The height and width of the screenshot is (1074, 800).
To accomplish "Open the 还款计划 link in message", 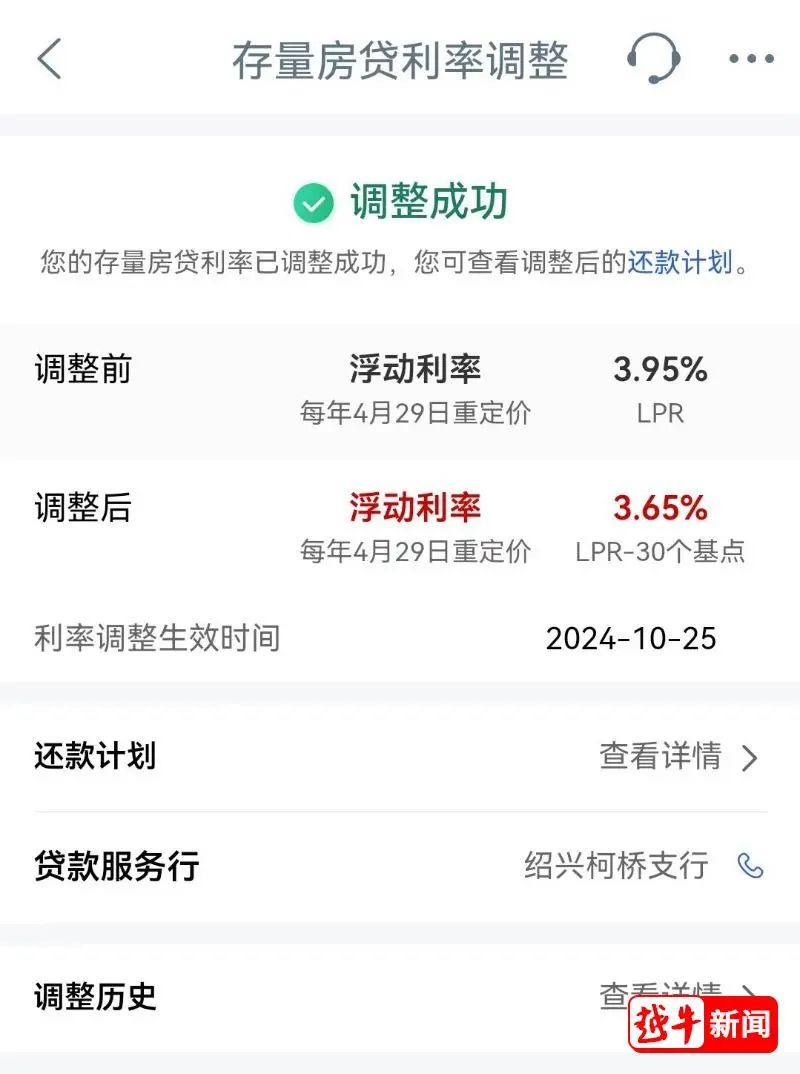I will [x=679, y=263].
